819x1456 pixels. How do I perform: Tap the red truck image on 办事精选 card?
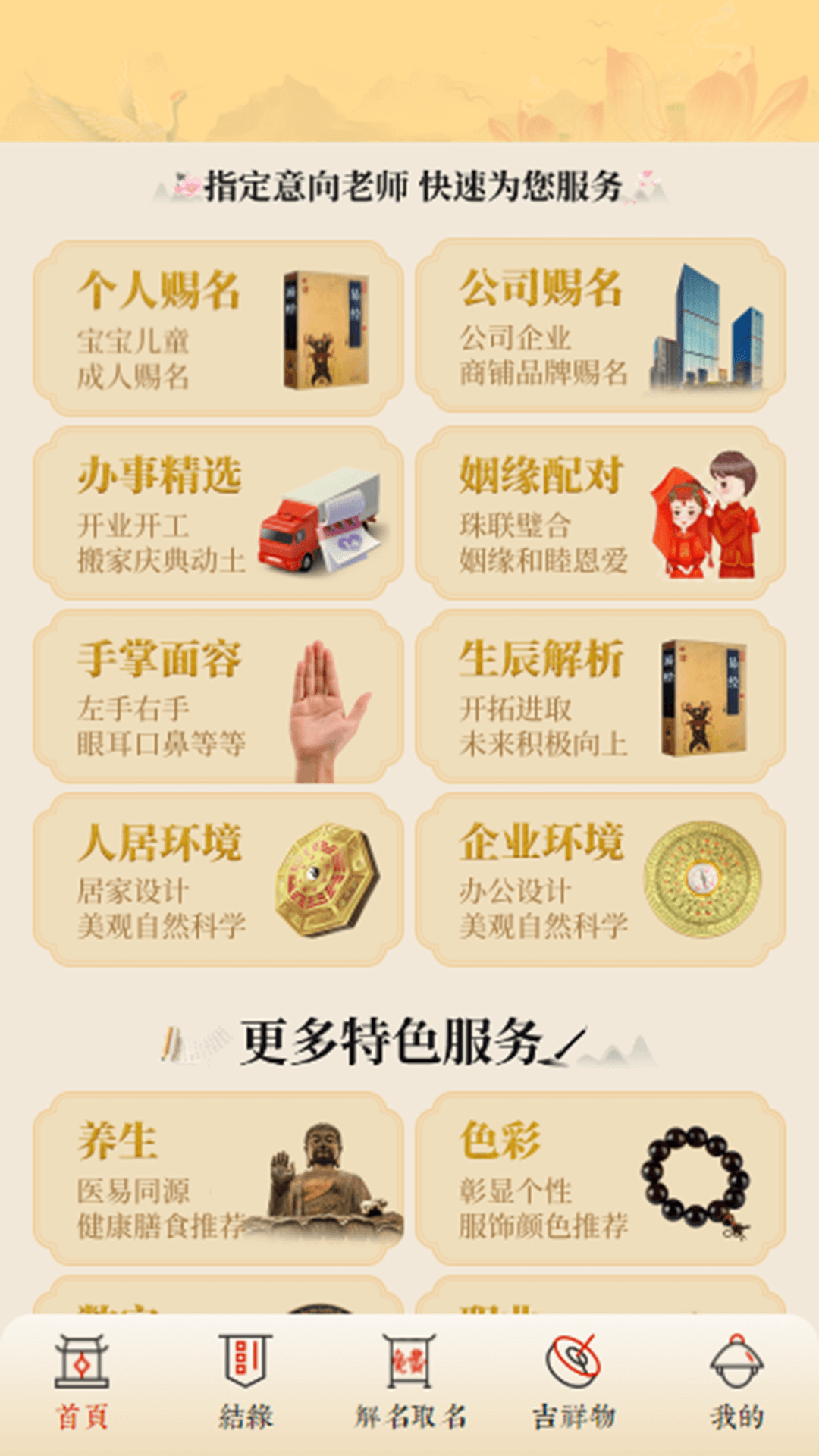[x=318, y=519]
